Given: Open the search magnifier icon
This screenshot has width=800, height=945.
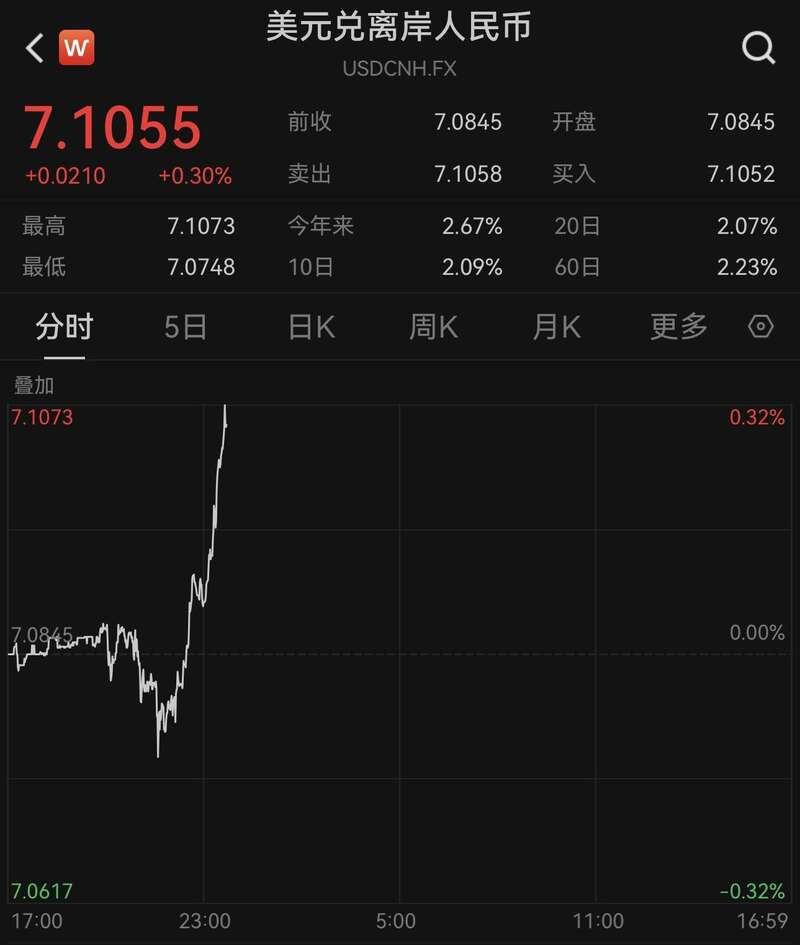Looking at the screenshot, I should 758,47.
